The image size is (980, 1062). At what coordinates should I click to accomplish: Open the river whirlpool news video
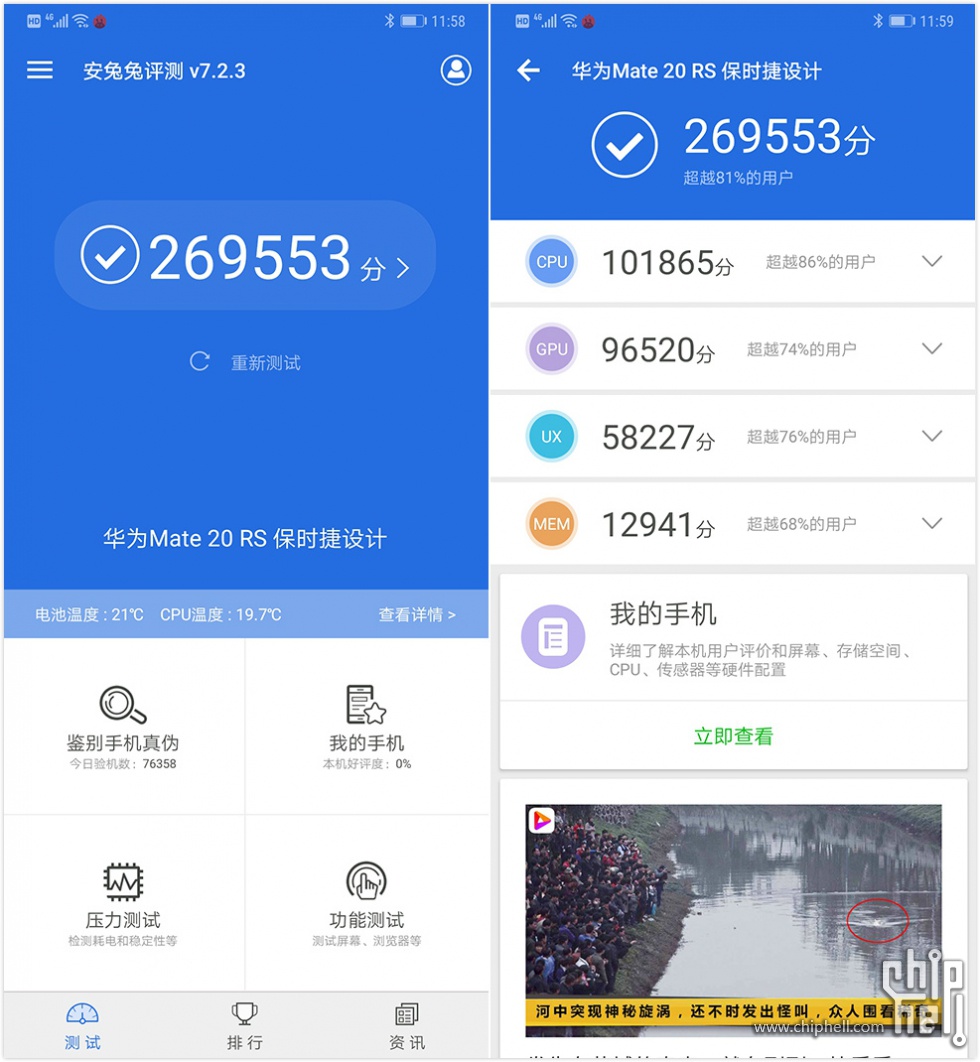733,920
